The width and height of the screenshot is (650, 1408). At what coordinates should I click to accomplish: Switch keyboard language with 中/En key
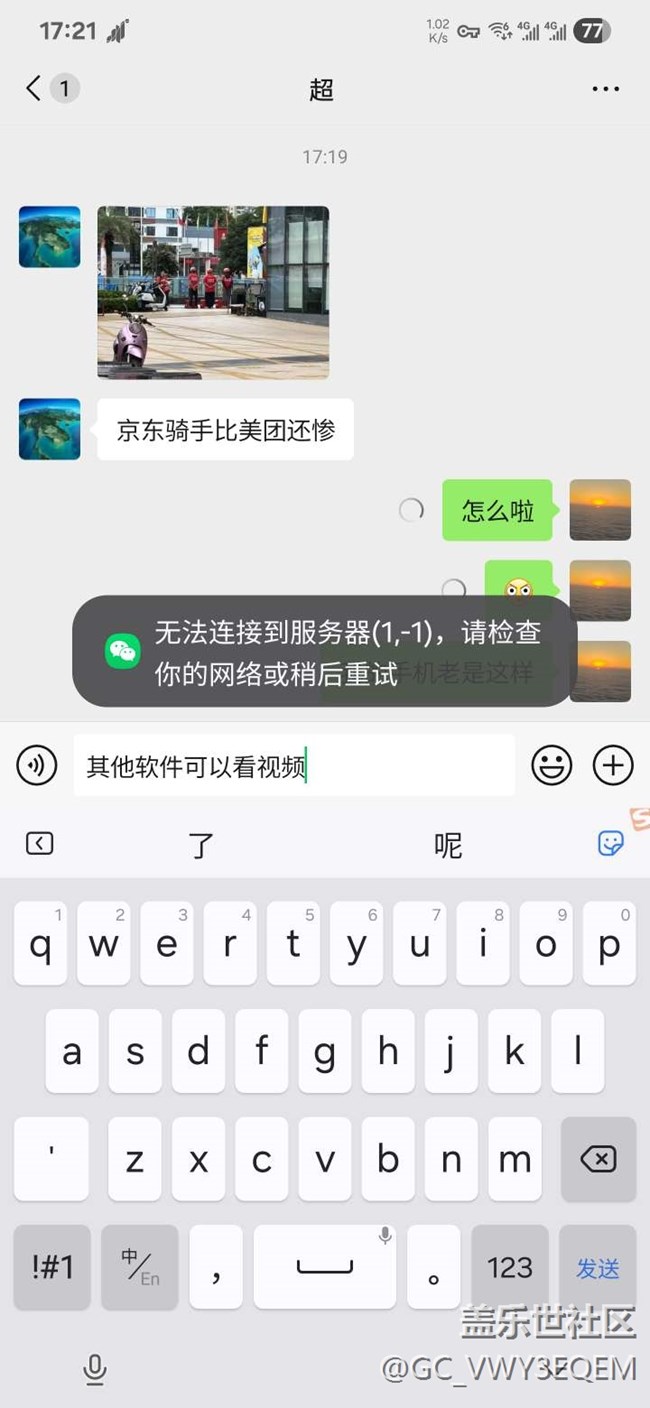pos(140,1267)
